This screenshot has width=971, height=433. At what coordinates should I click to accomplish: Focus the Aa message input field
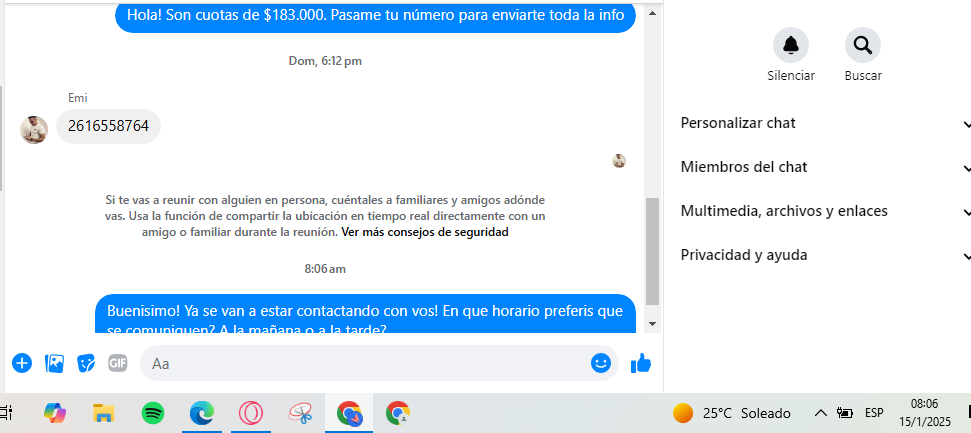click(x=365, y=363)
